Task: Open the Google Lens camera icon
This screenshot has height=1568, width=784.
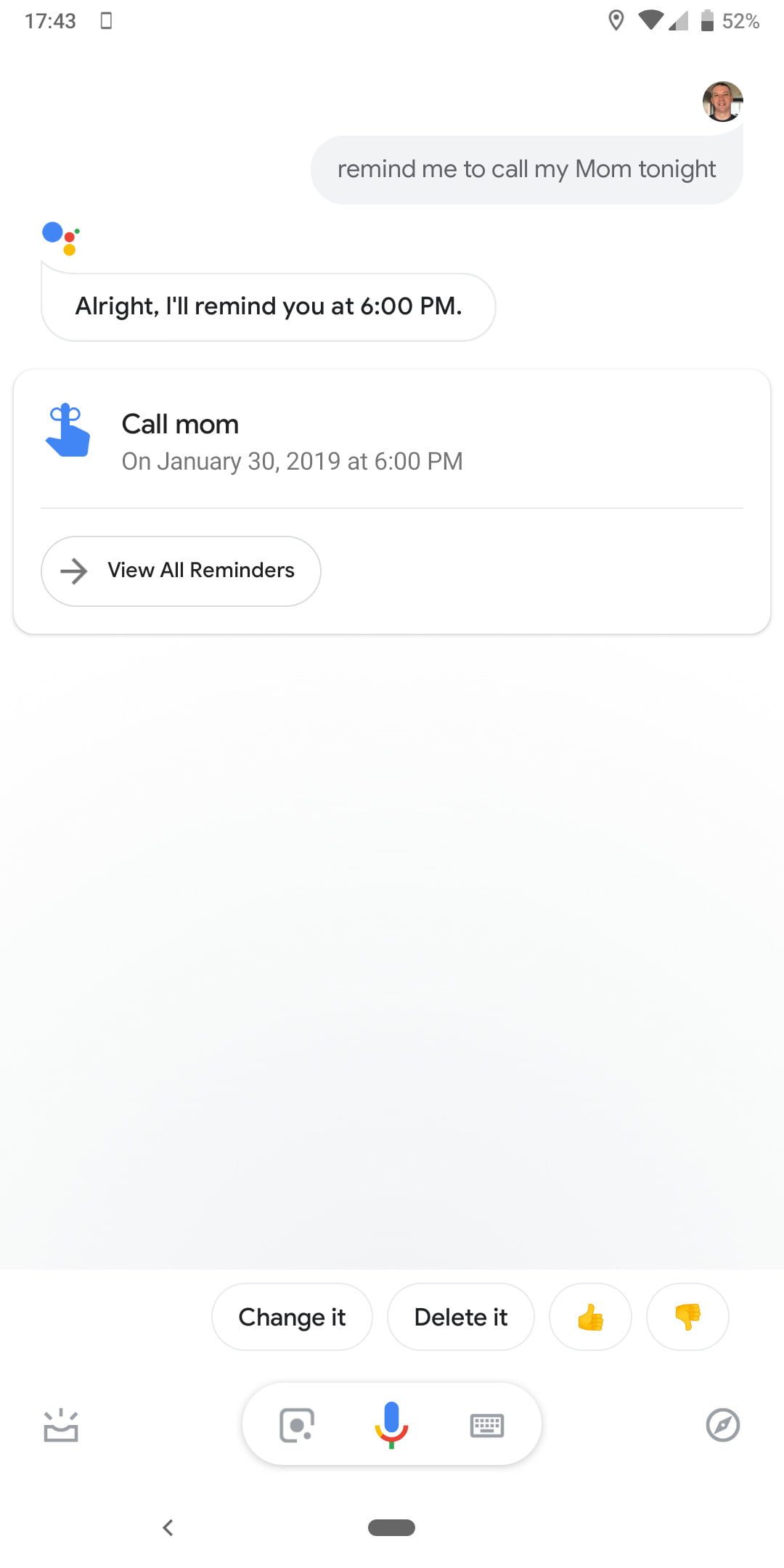Action: point(297,1425)
